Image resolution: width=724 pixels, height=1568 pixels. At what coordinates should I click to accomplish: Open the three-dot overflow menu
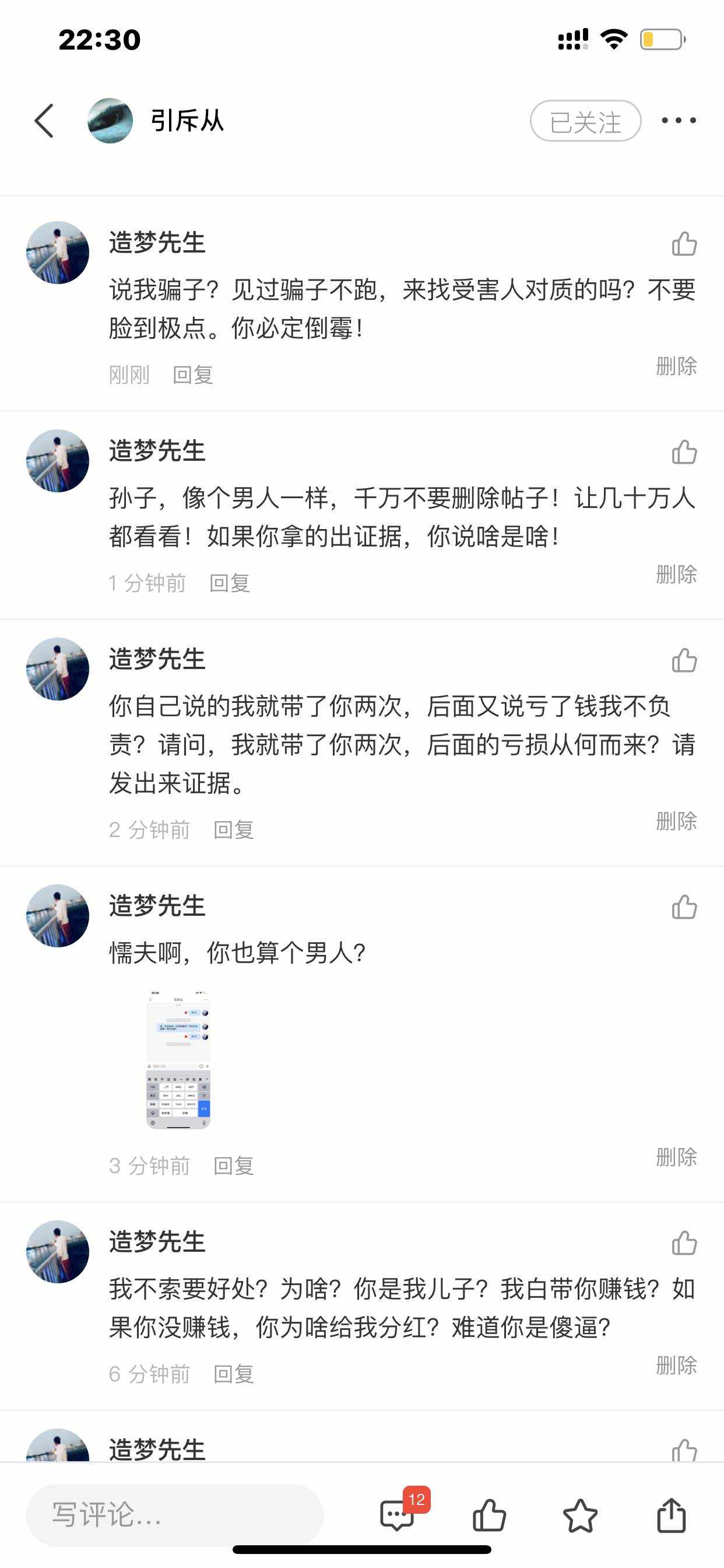pyautogui.click(x=679, y=121)
